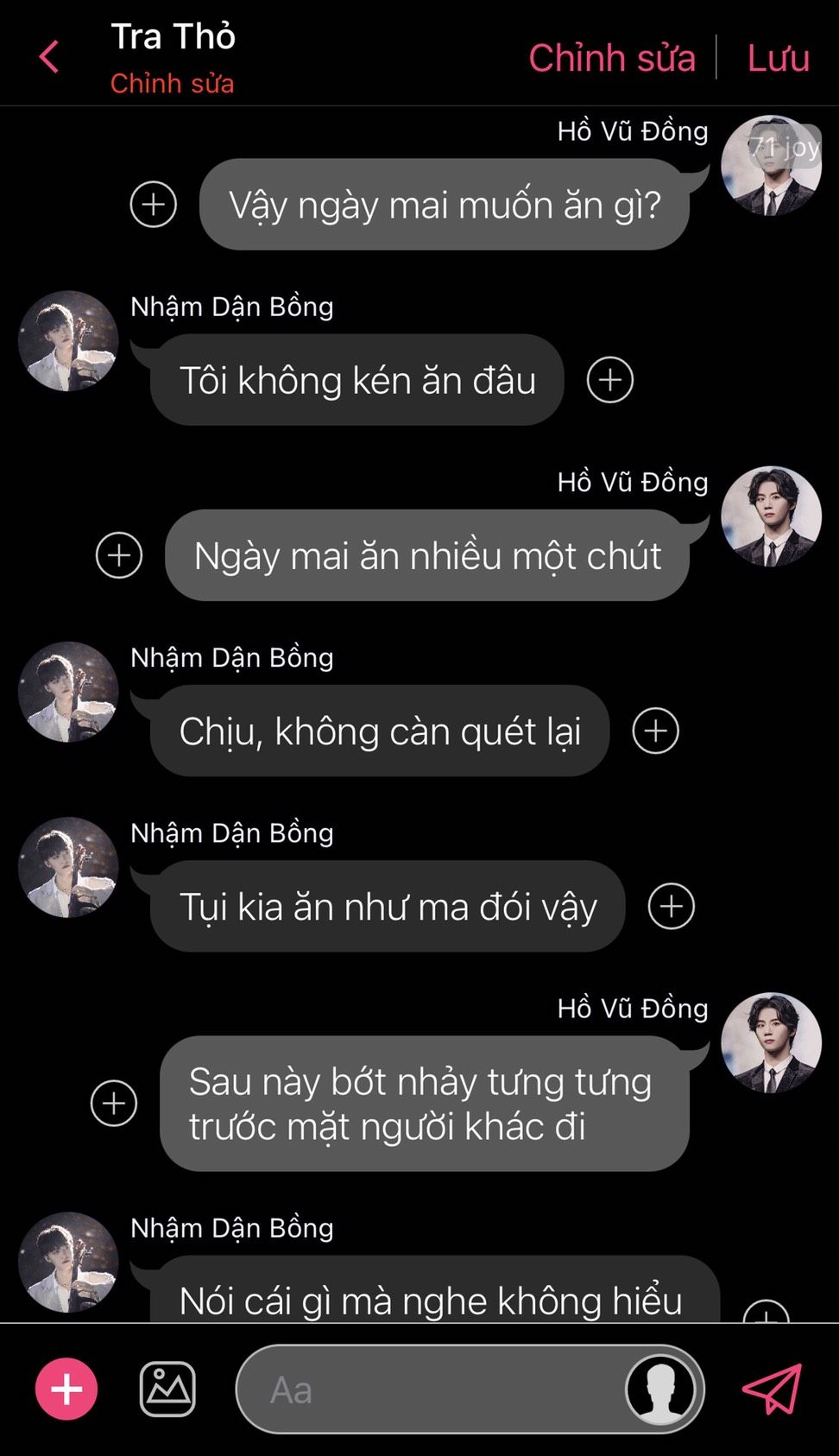
Task: Tap plus beside "Vậy ngày mai muốn ăn gì?"
Action: coord(154,205)
